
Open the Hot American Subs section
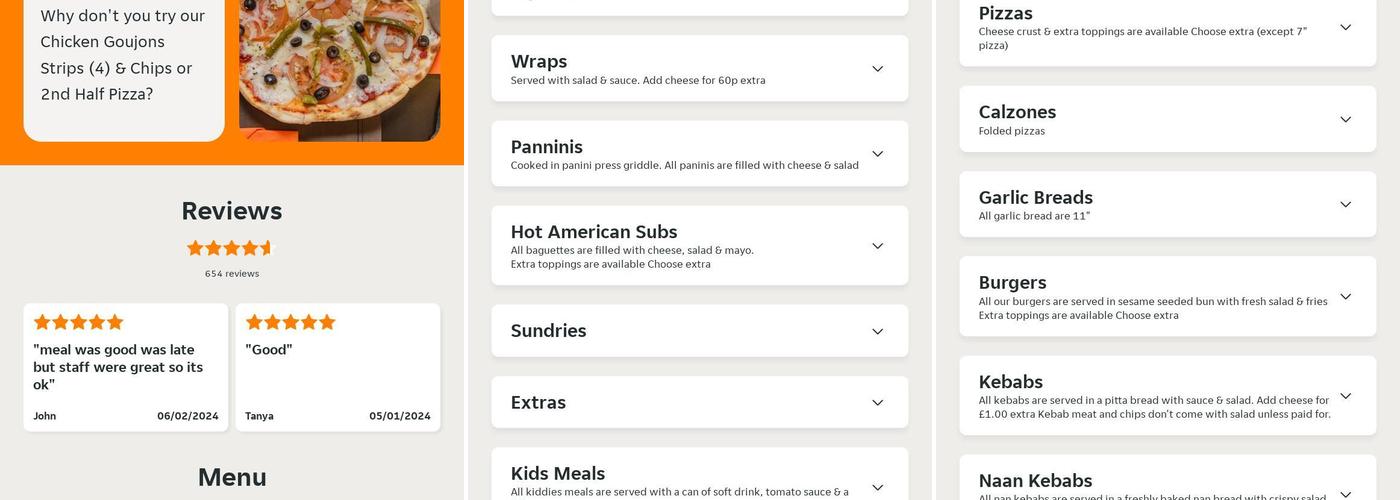877,246
